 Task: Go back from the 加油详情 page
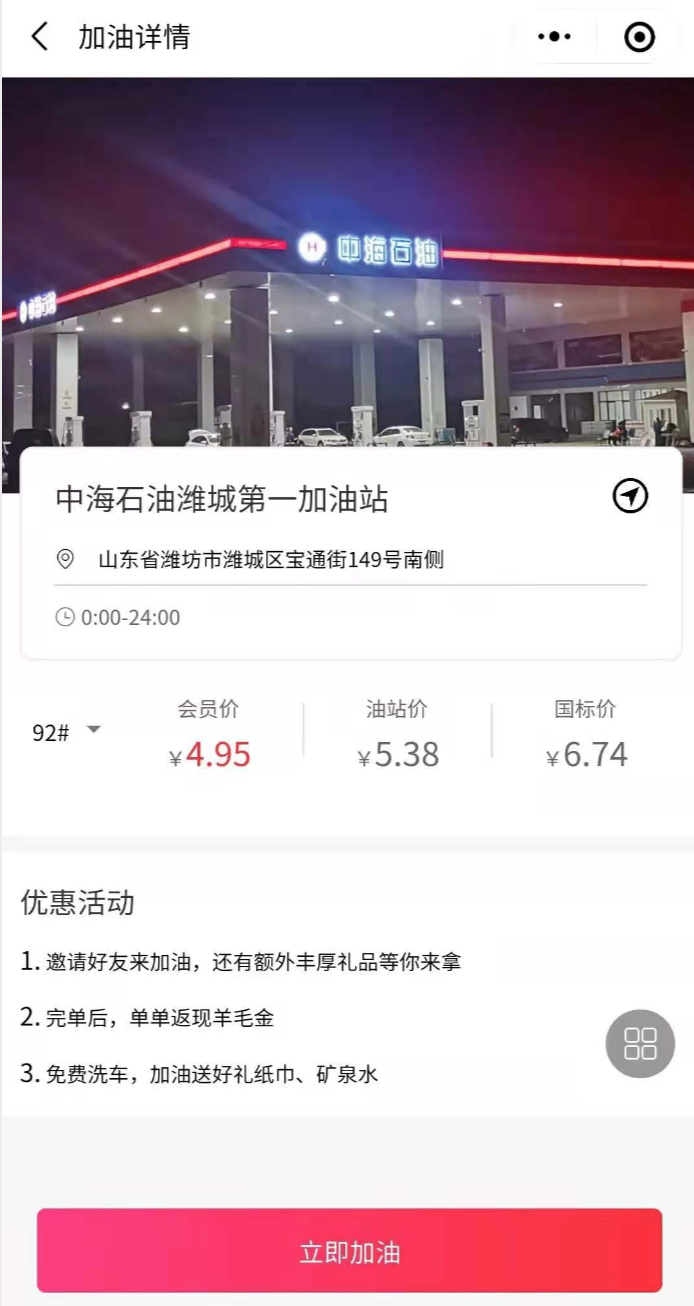[x=39, y=38]
